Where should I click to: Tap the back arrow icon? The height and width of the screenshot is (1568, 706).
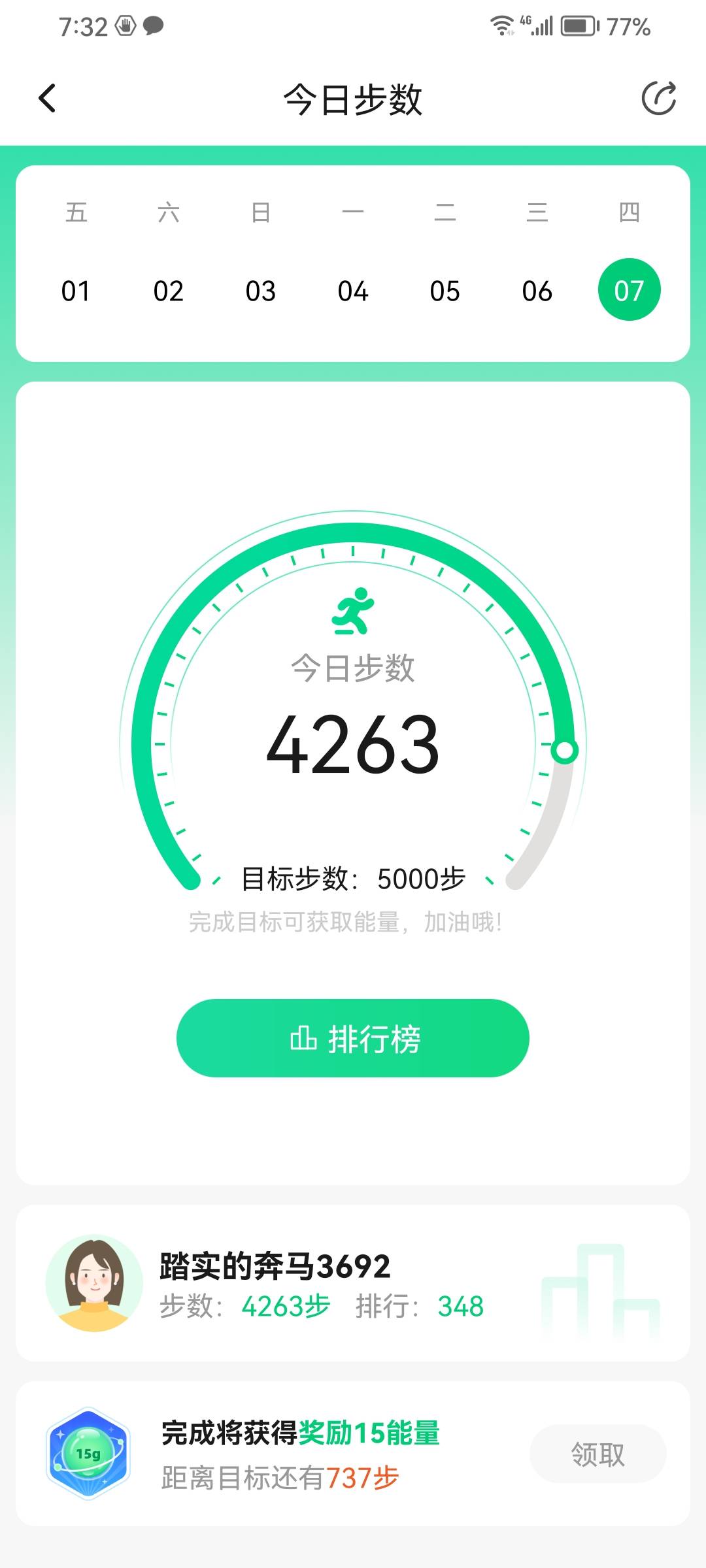(x=46, y=98)
